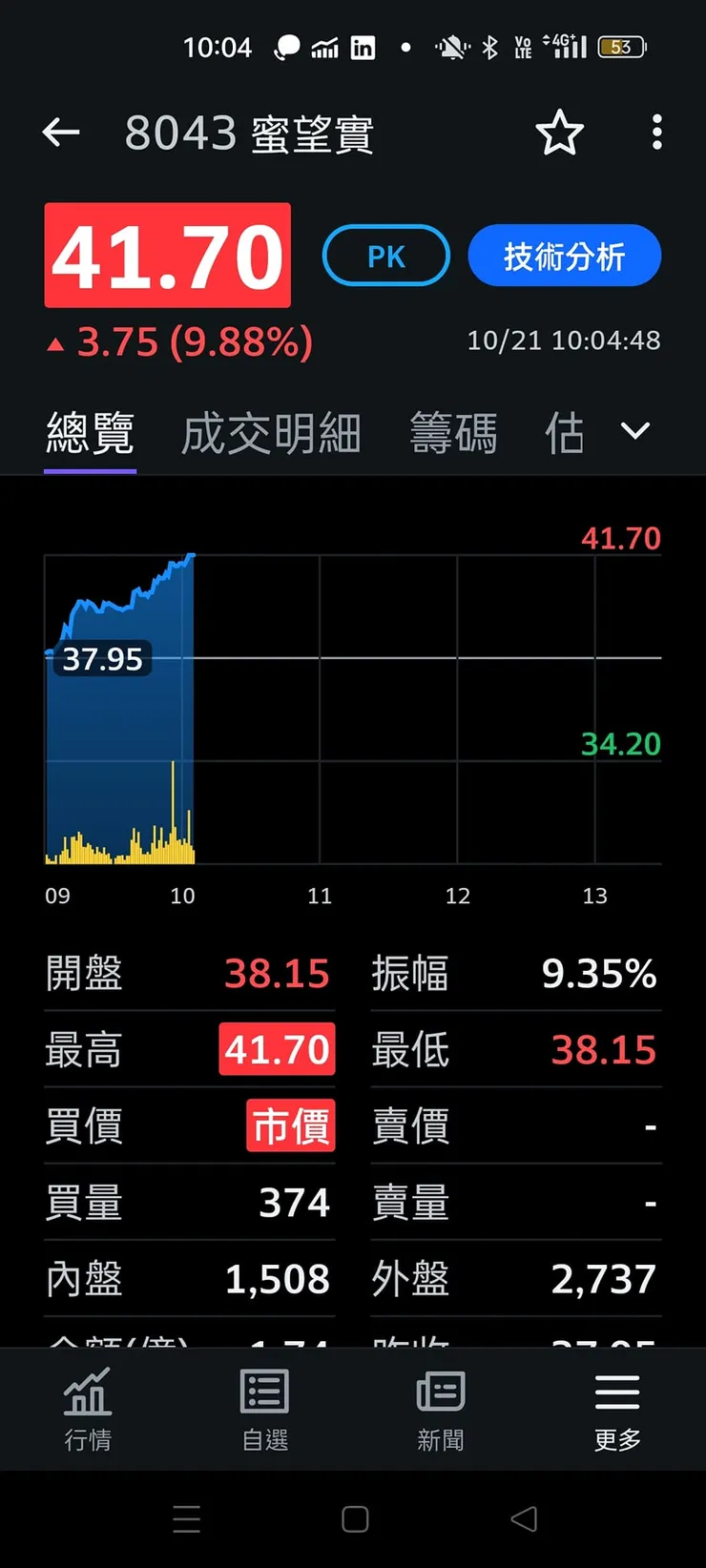Open the 技術分析 technical analysis page
The height and width of the screenshot is (1568, 706).
[564, 256]
